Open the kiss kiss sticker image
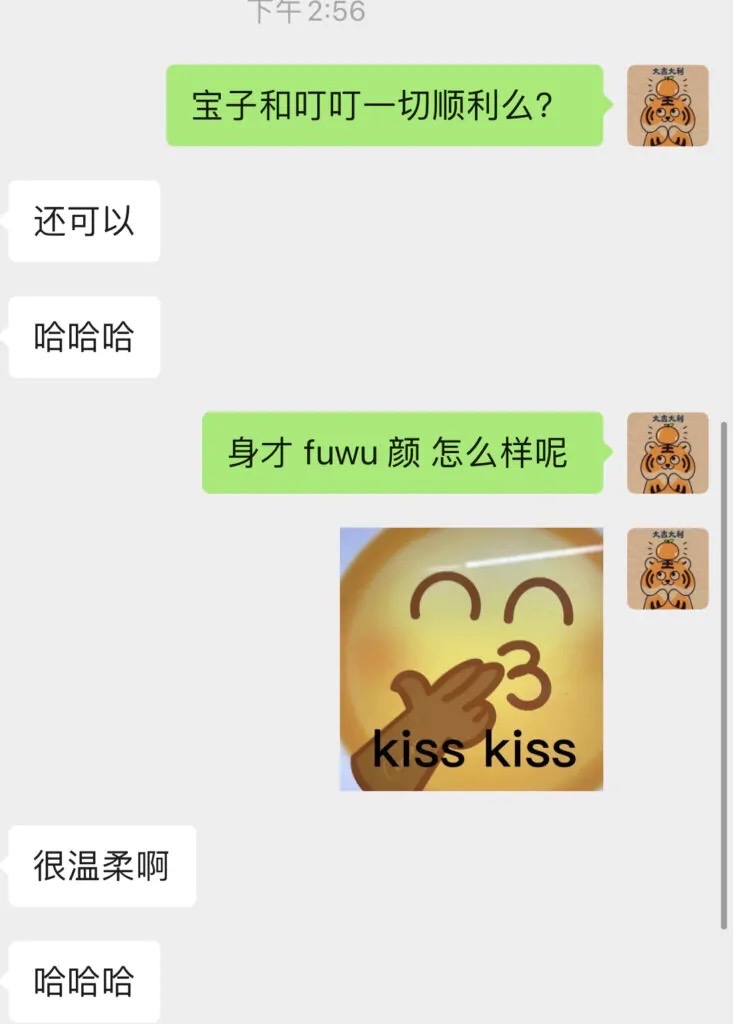 (471, 659)
